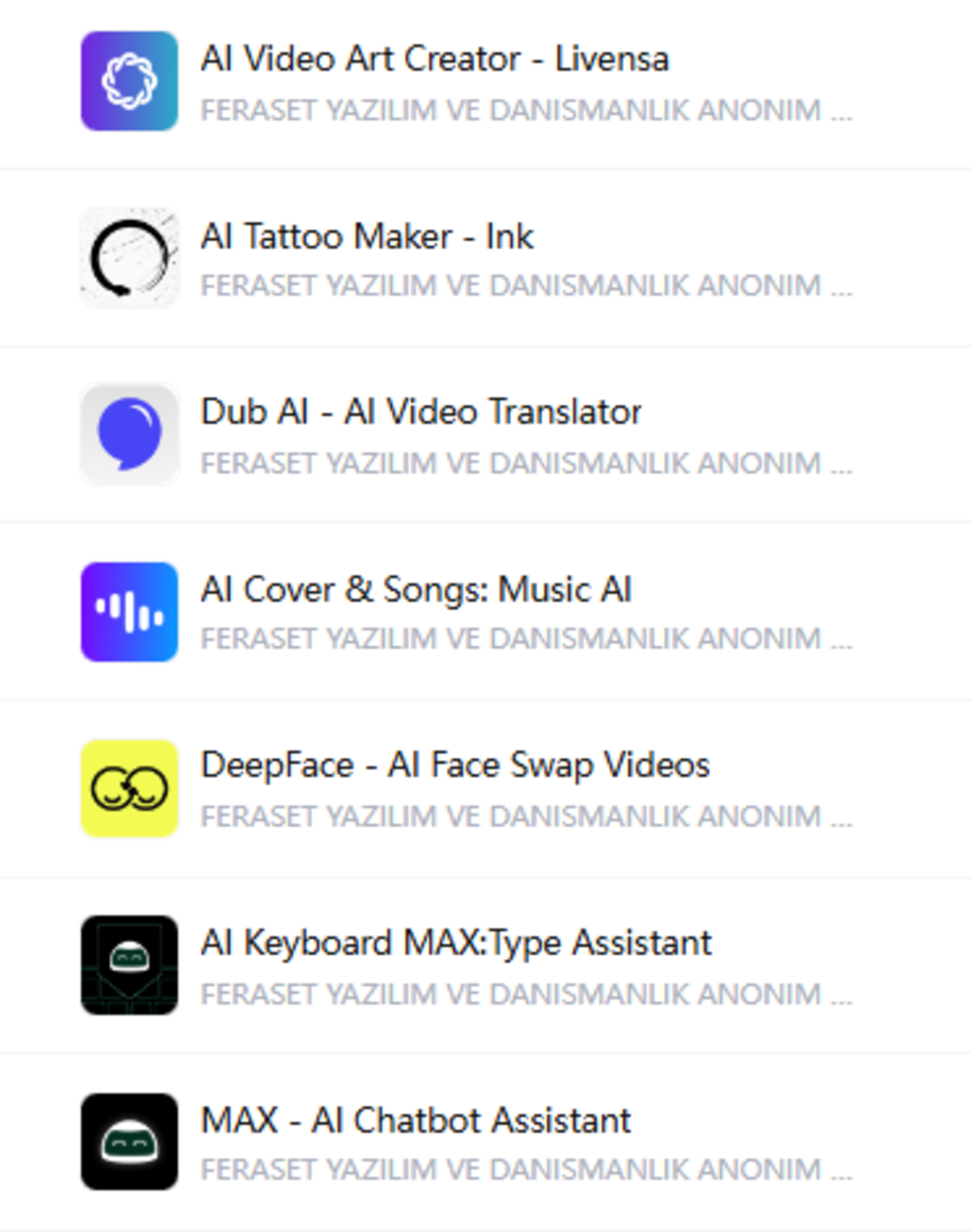Image resolution: width=971 pixels, height=1232 pixels.
Task: Open AI Video Art Creator - Livensa
Action: [x=434, y=60]
